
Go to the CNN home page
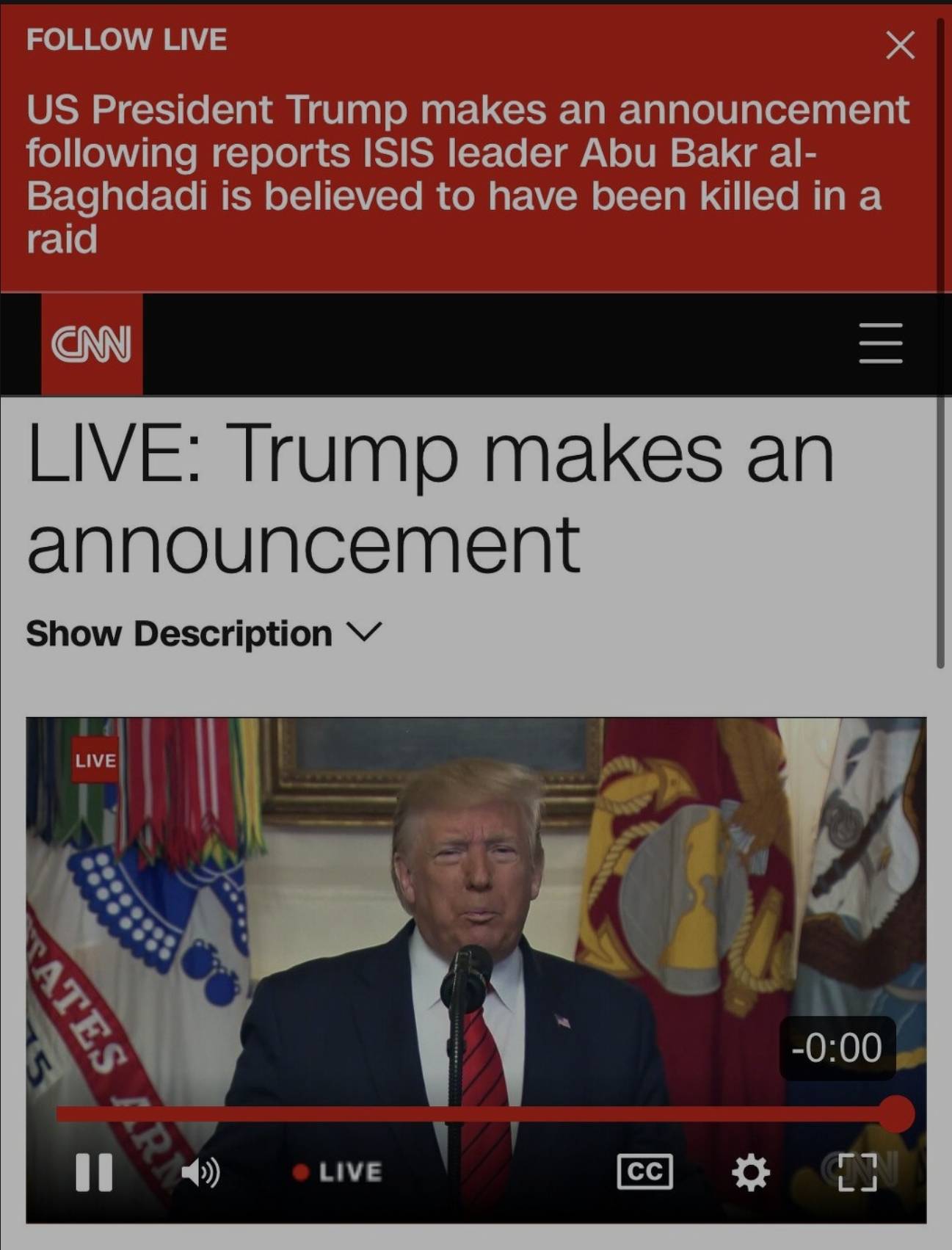point(92,344)
